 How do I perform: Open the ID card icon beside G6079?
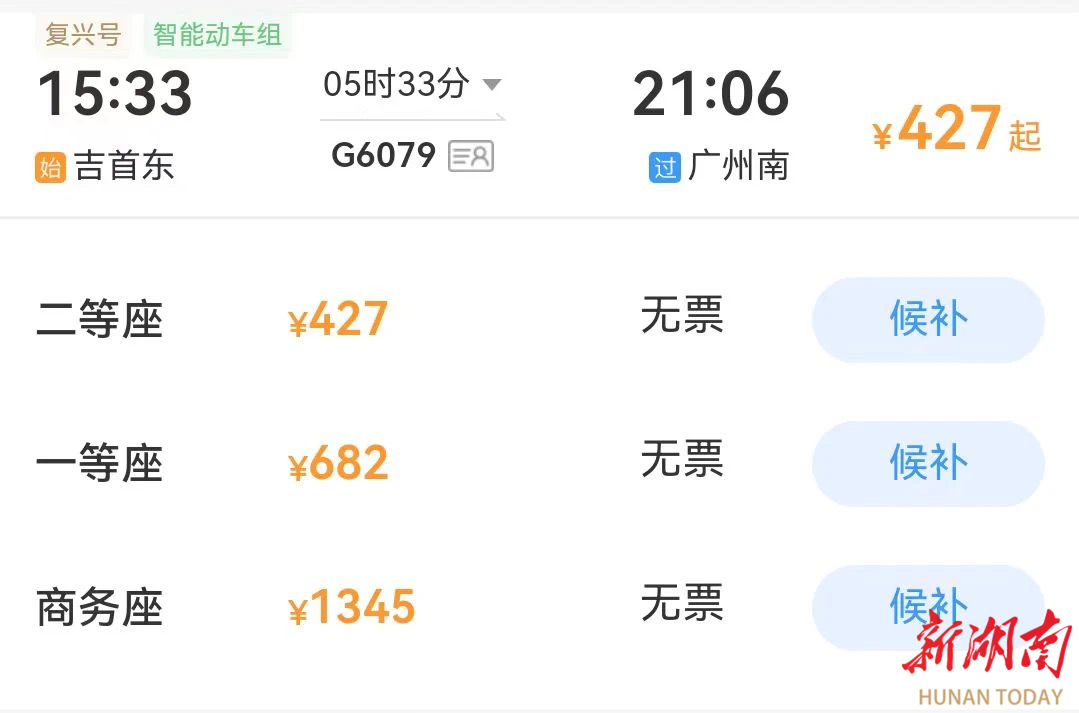point(471,156)
